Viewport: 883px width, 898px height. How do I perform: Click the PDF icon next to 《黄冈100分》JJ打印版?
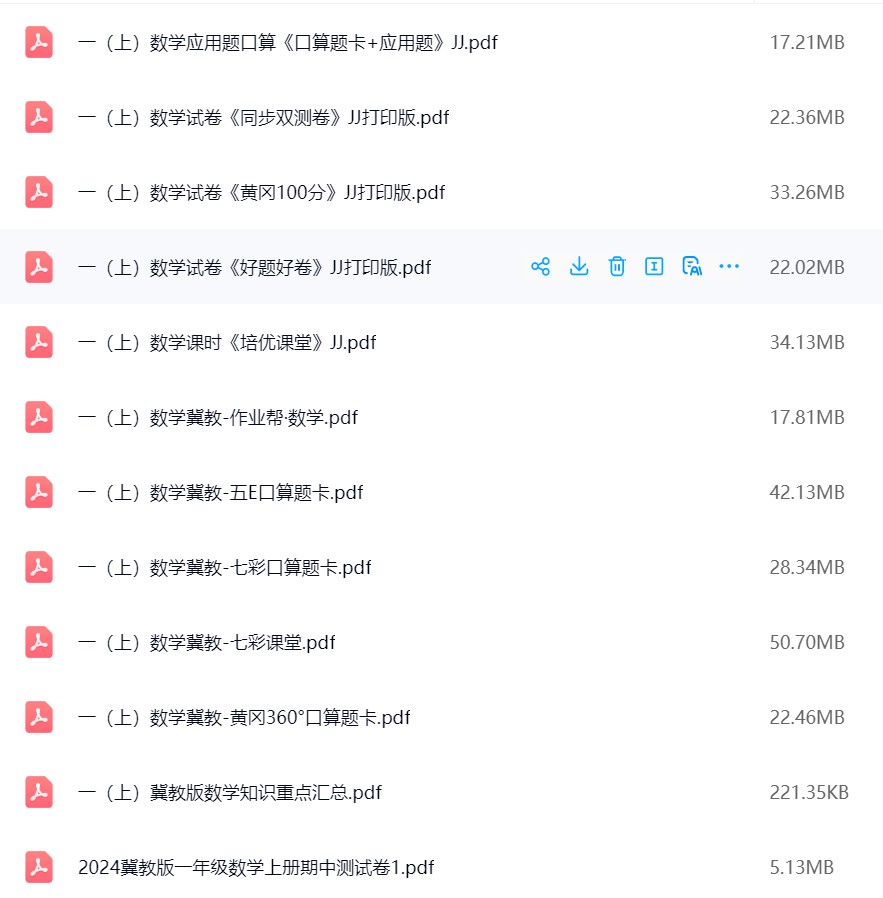click(x=38, y=192)
